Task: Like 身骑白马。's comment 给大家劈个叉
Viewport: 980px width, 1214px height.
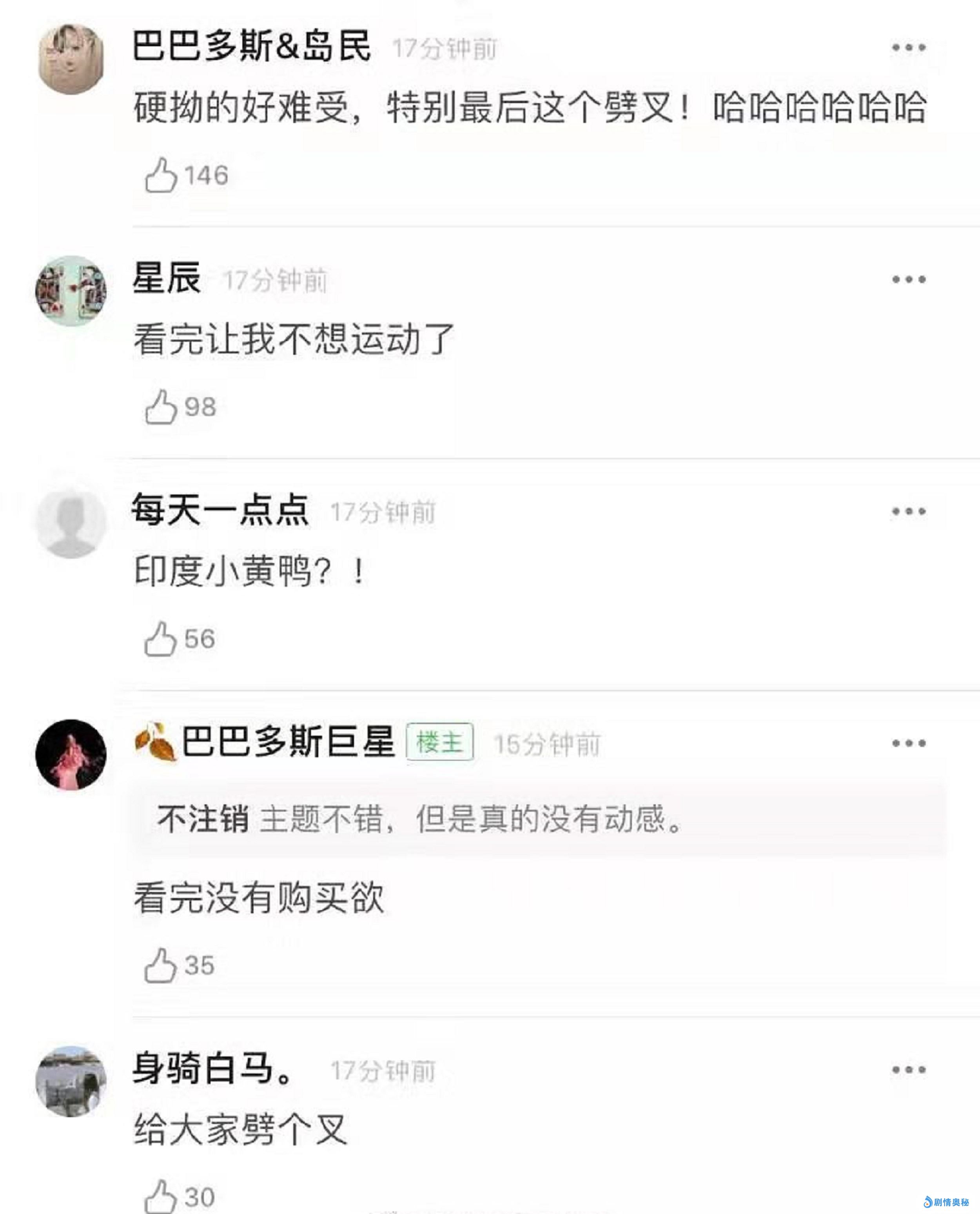Action: pyautogui.click(x=161, y=1196)
